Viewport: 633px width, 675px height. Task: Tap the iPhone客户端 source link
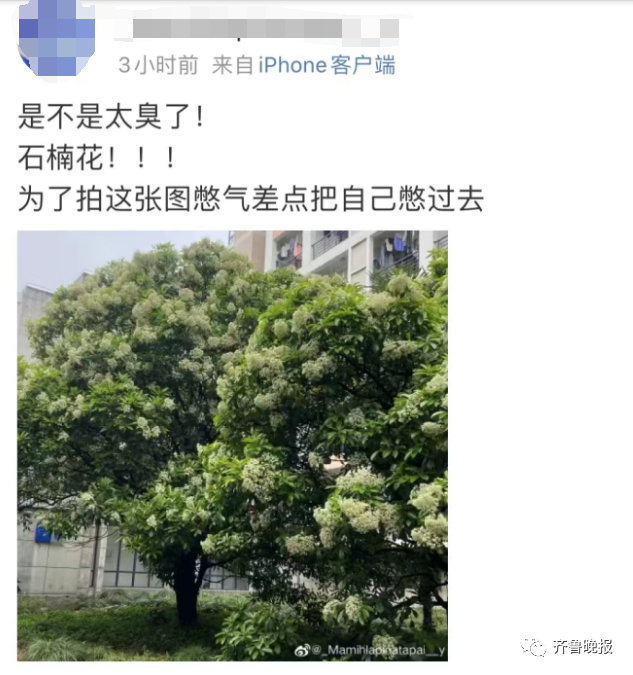pyautogui.click(x=327, y=66)
